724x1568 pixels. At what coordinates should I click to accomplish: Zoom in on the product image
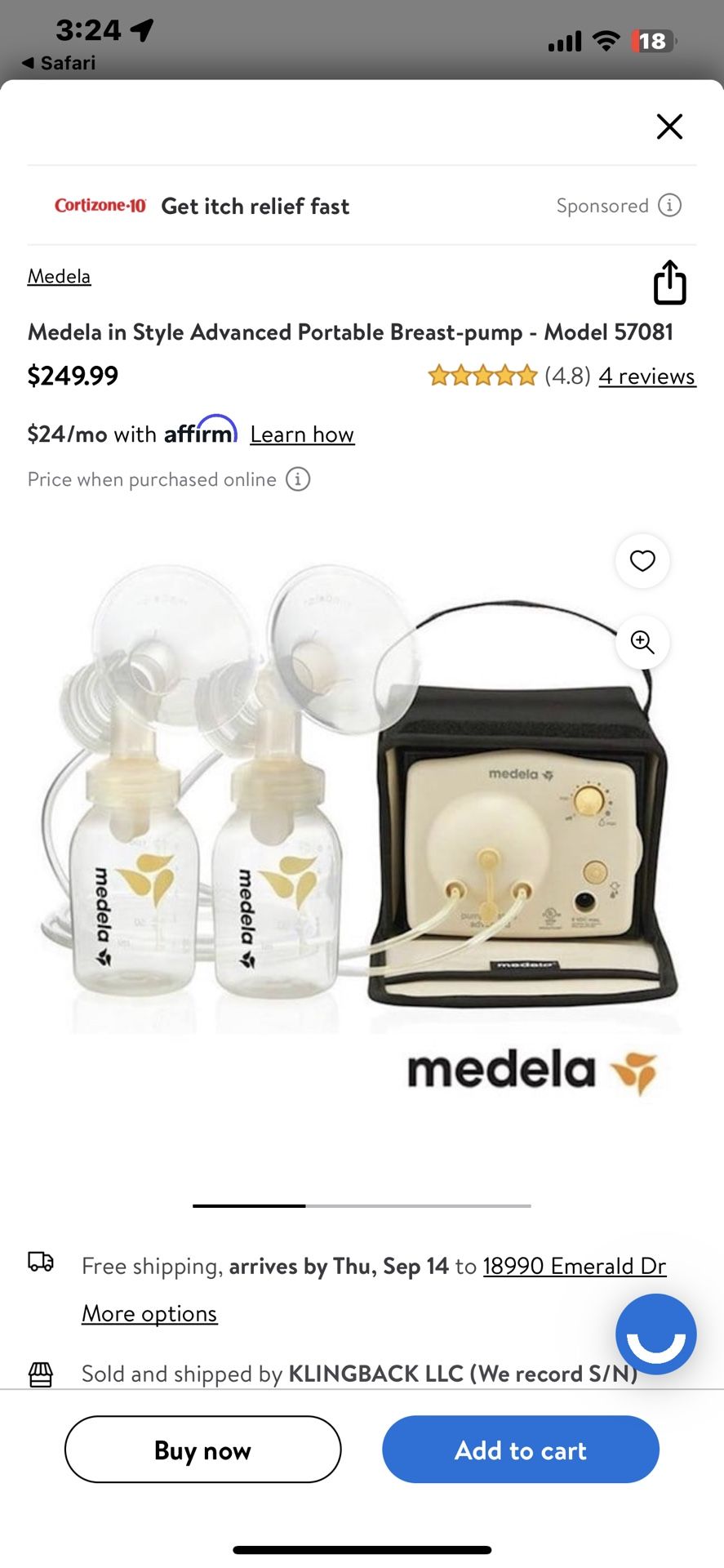click(x=642, y=643)
